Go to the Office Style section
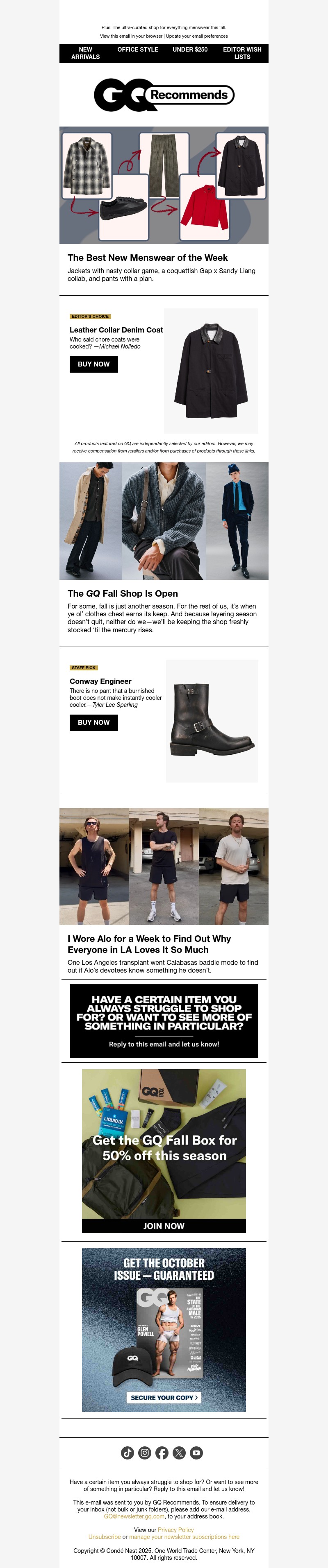This screenshot has width=328, height=1568. click(x=137, y=49)
